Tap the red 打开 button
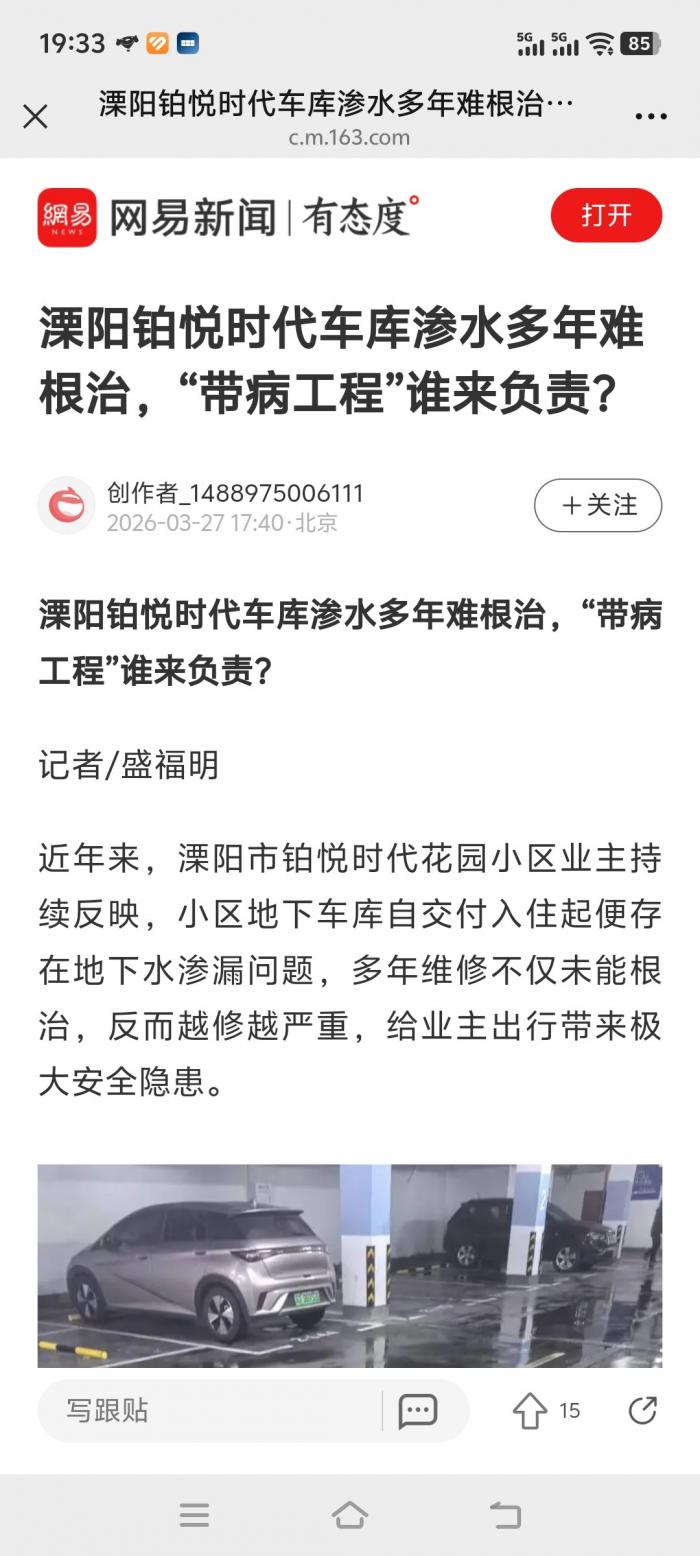Image resolution: width=700 pixels, height=1556 pixels. 606,215
